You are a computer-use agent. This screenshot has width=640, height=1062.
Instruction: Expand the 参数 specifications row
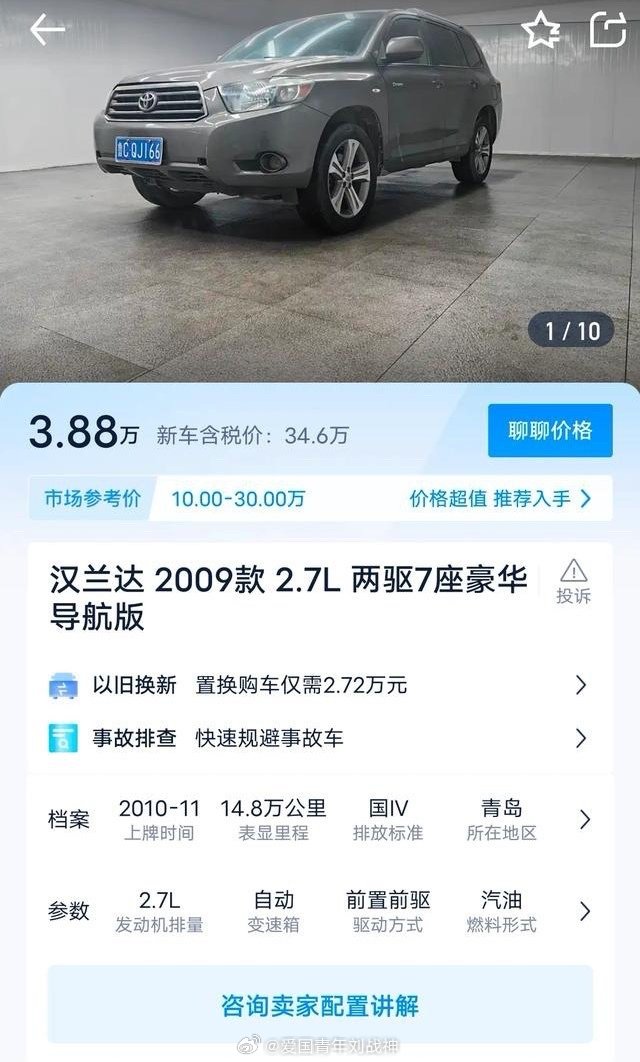click(584, 911)
